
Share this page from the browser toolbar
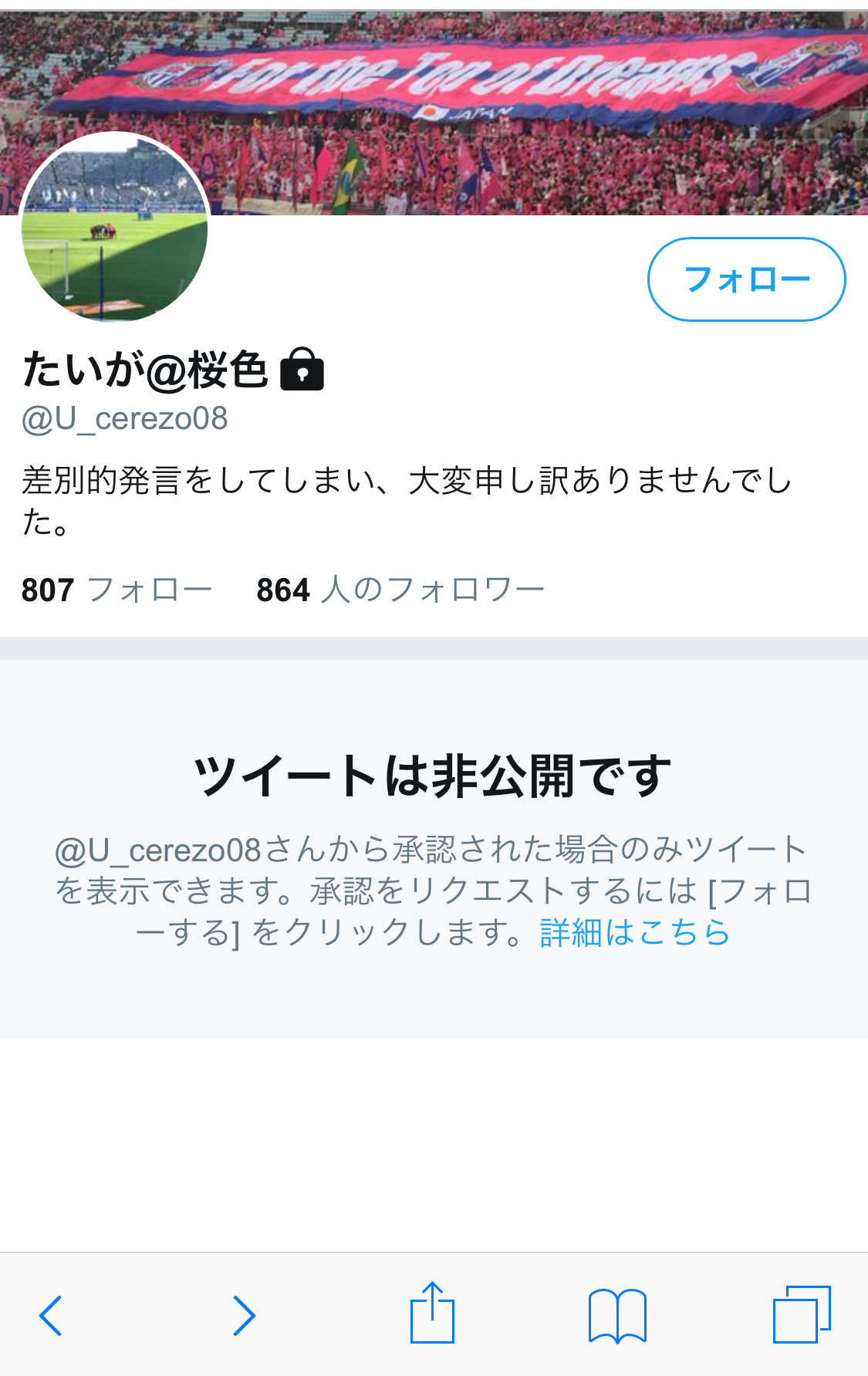(x=432, y=1312)
